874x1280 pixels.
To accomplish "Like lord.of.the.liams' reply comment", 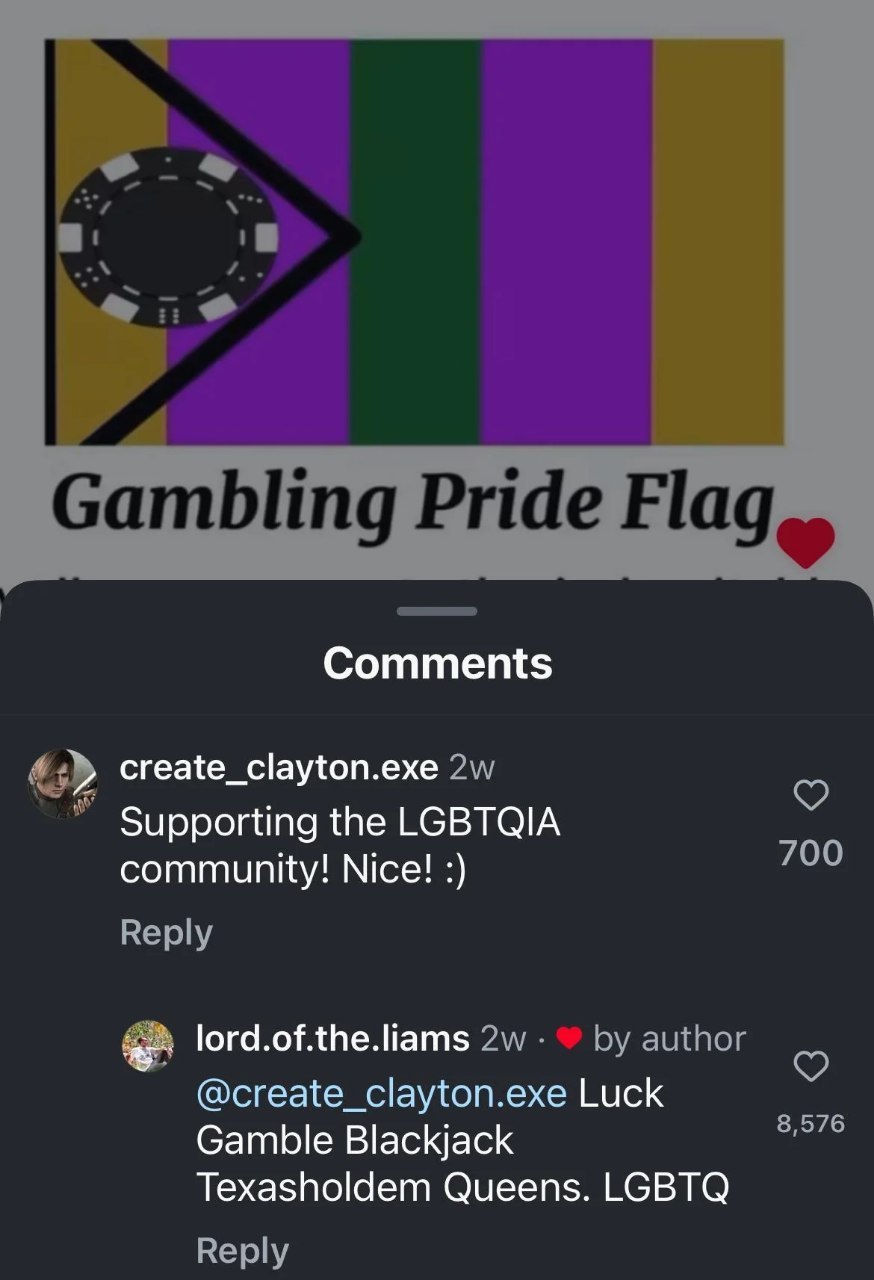I will pos(810,1067).
